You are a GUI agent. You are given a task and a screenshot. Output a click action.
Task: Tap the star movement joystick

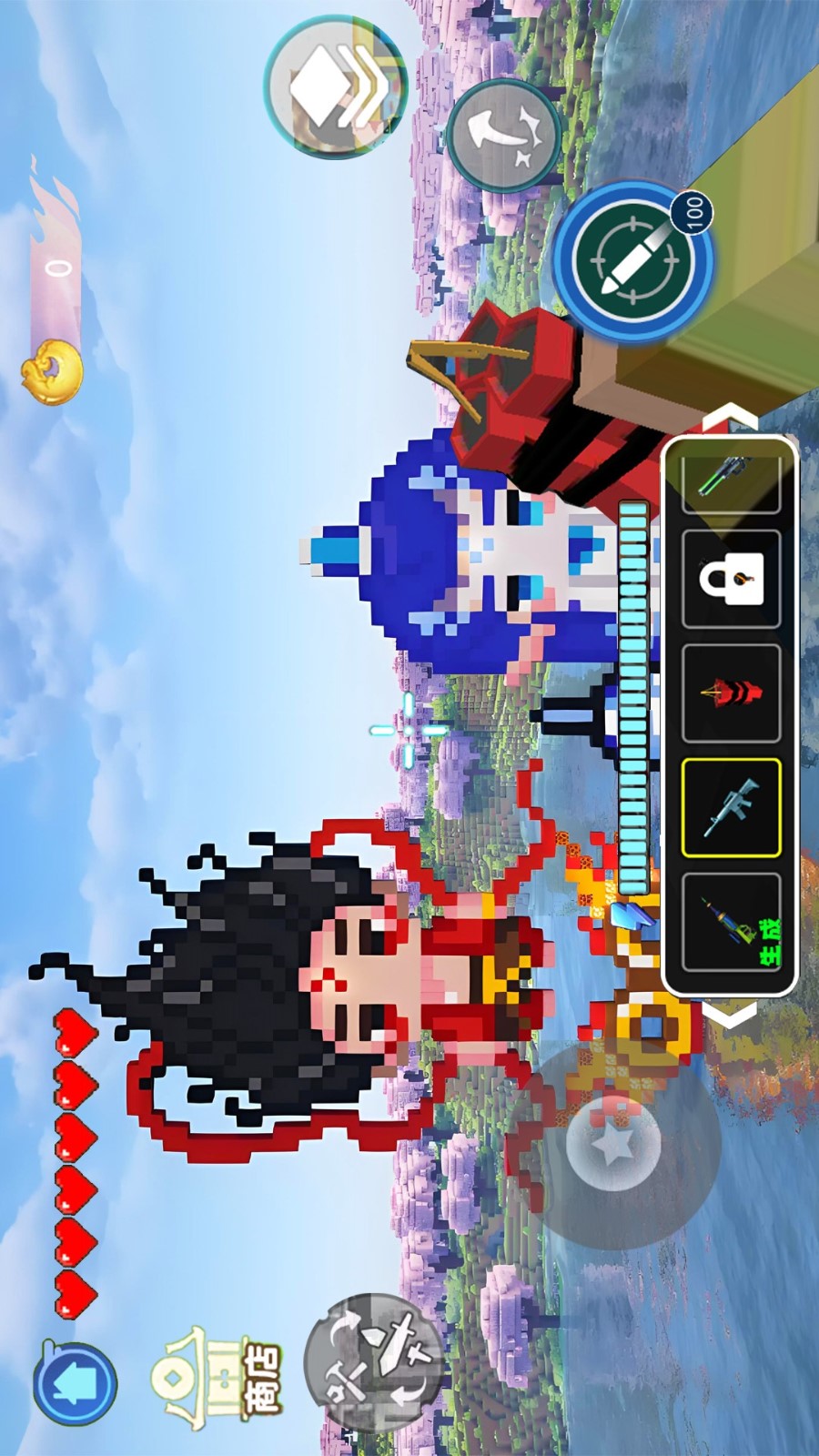coord(613,1144)
